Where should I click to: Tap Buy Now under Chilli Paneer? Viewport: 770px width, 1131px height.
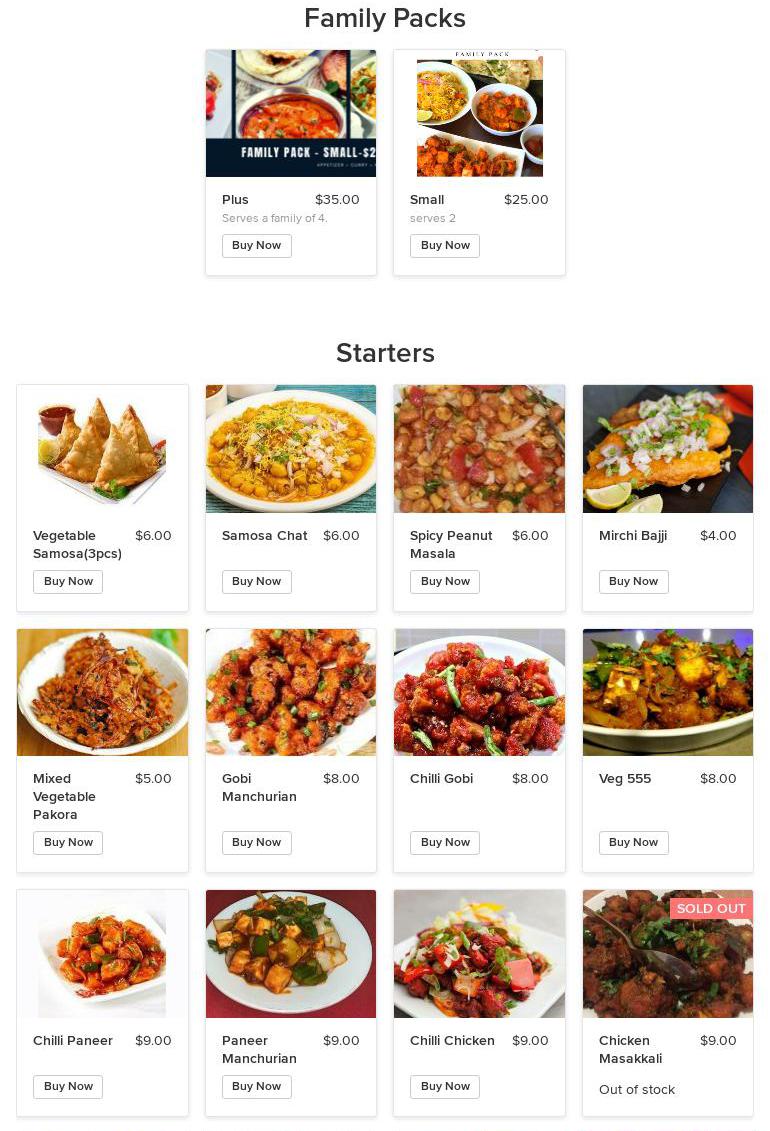pos(68,1087)
